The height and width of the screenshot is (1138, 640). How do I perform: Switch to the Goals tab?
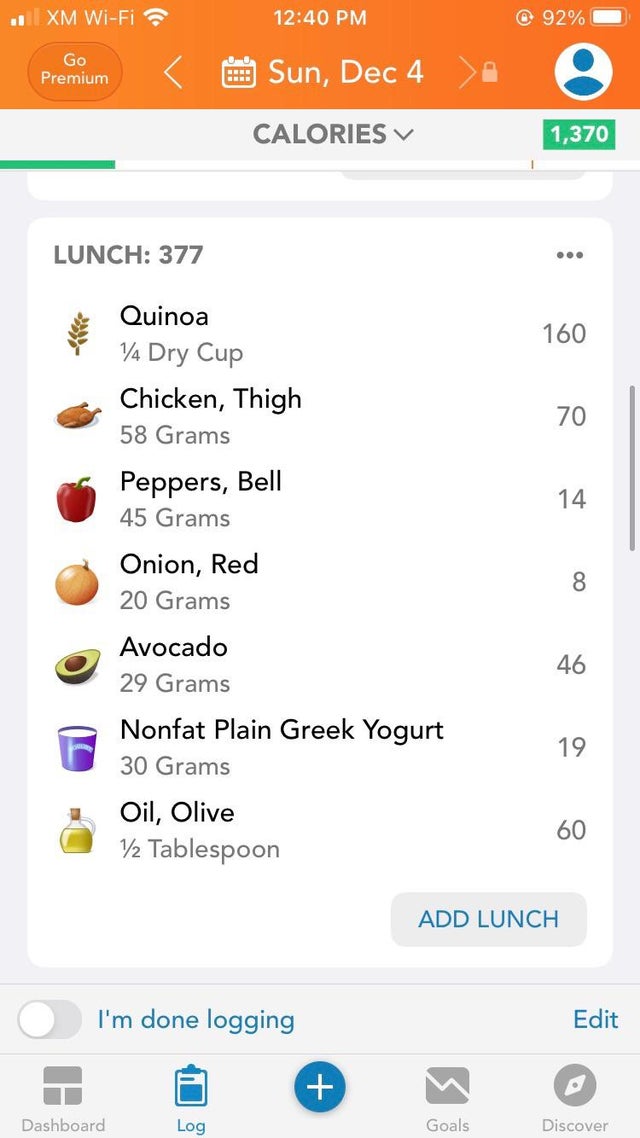447,1098
